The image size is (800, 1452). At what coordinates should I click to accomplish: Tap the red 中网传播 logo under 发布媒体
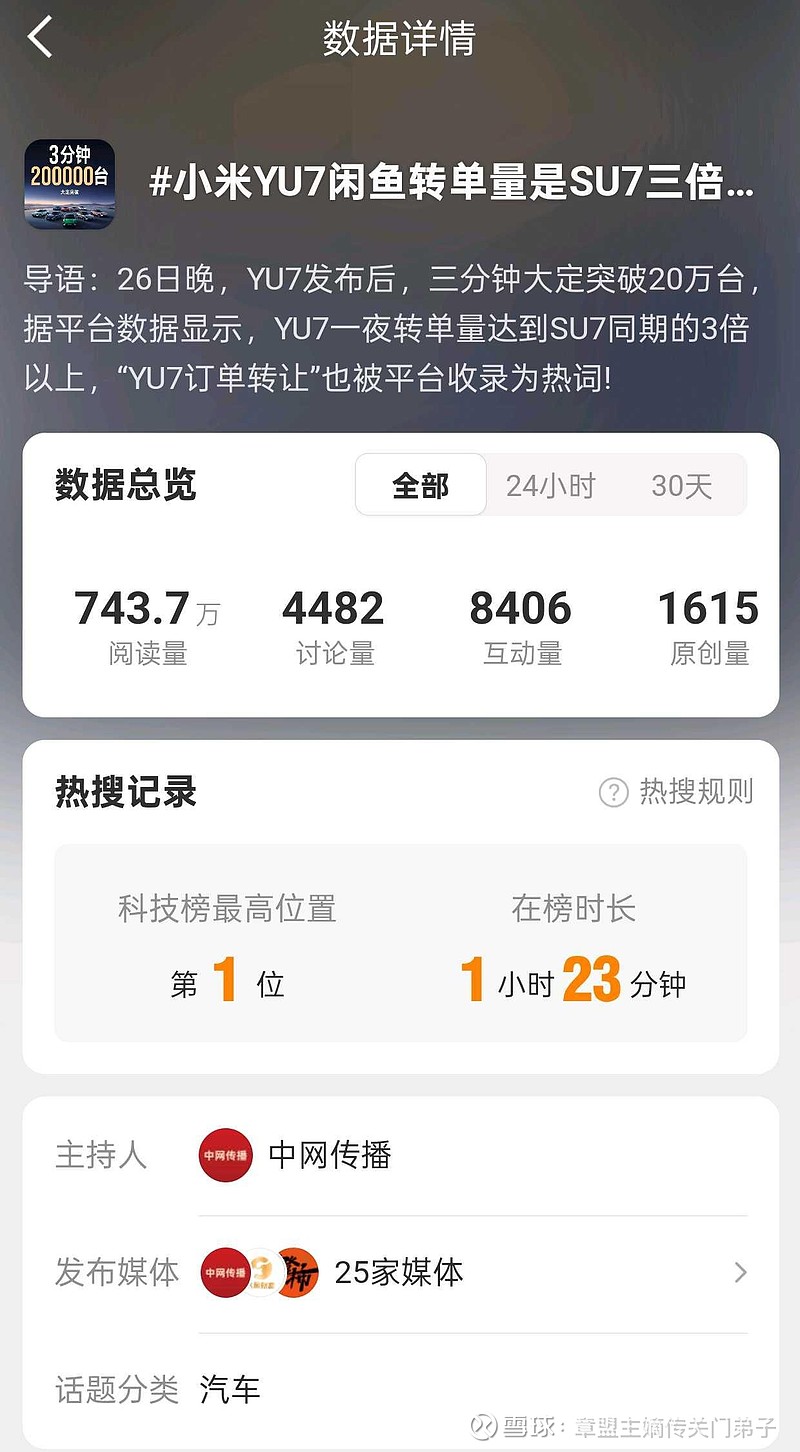[225, 1273]
